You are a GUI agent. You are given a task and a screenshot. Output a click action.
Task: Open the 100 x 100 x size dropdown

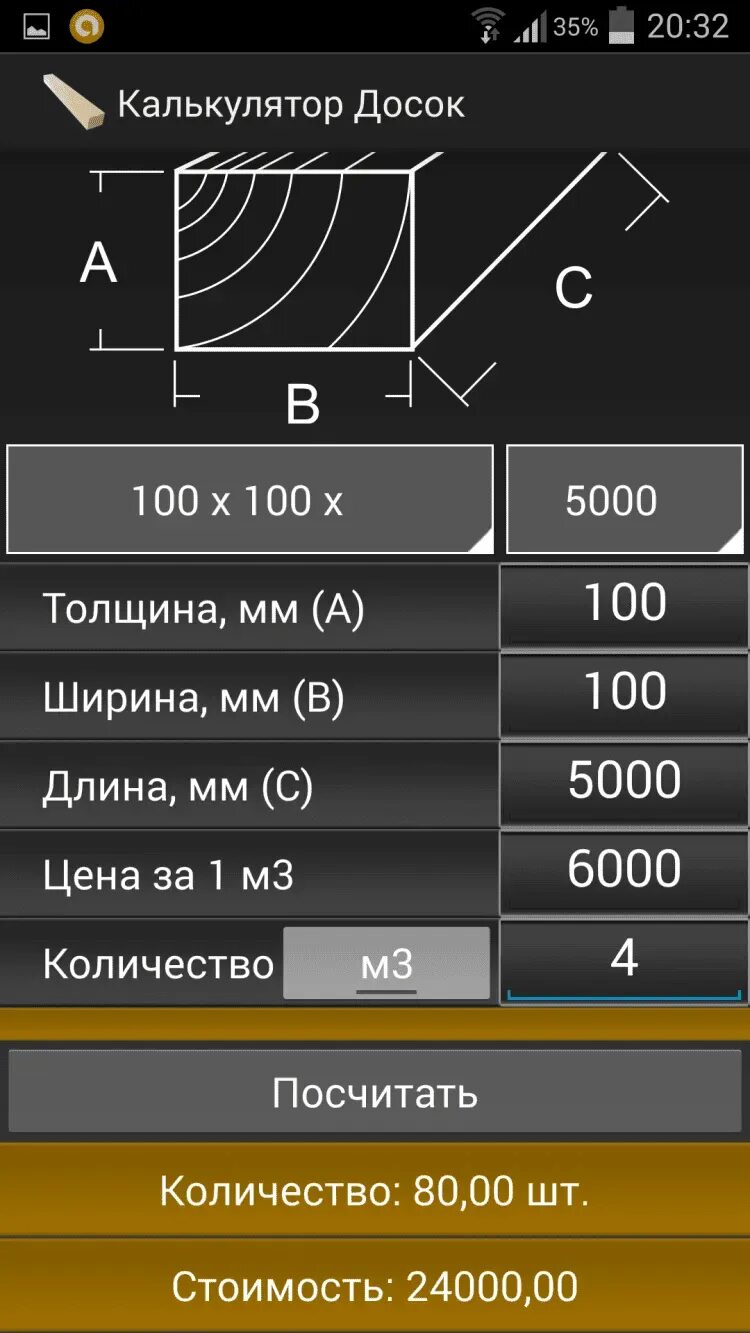250,500
